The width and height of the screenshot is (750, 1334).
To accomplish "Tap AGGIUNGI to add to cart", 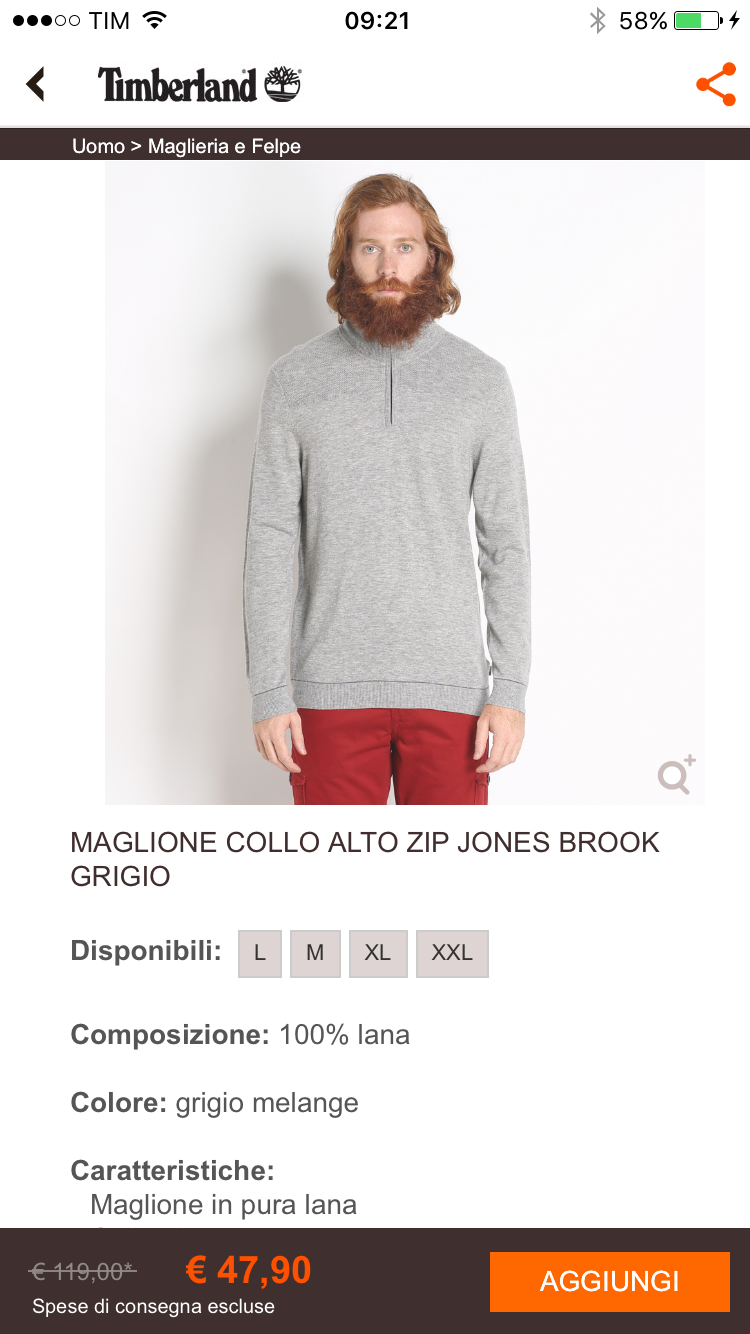I will click(x=609, y=1281).
